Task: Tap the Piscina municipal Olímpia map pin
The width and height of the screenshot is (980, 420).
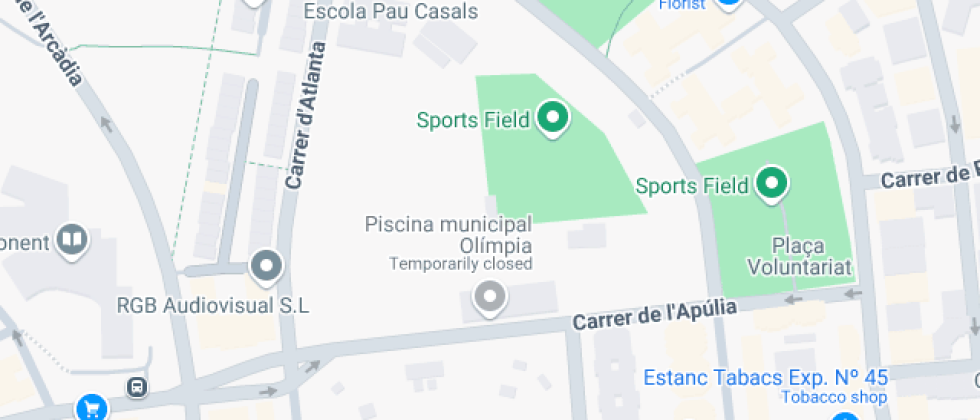Action: pyautogui.click(x=490, y=298)
